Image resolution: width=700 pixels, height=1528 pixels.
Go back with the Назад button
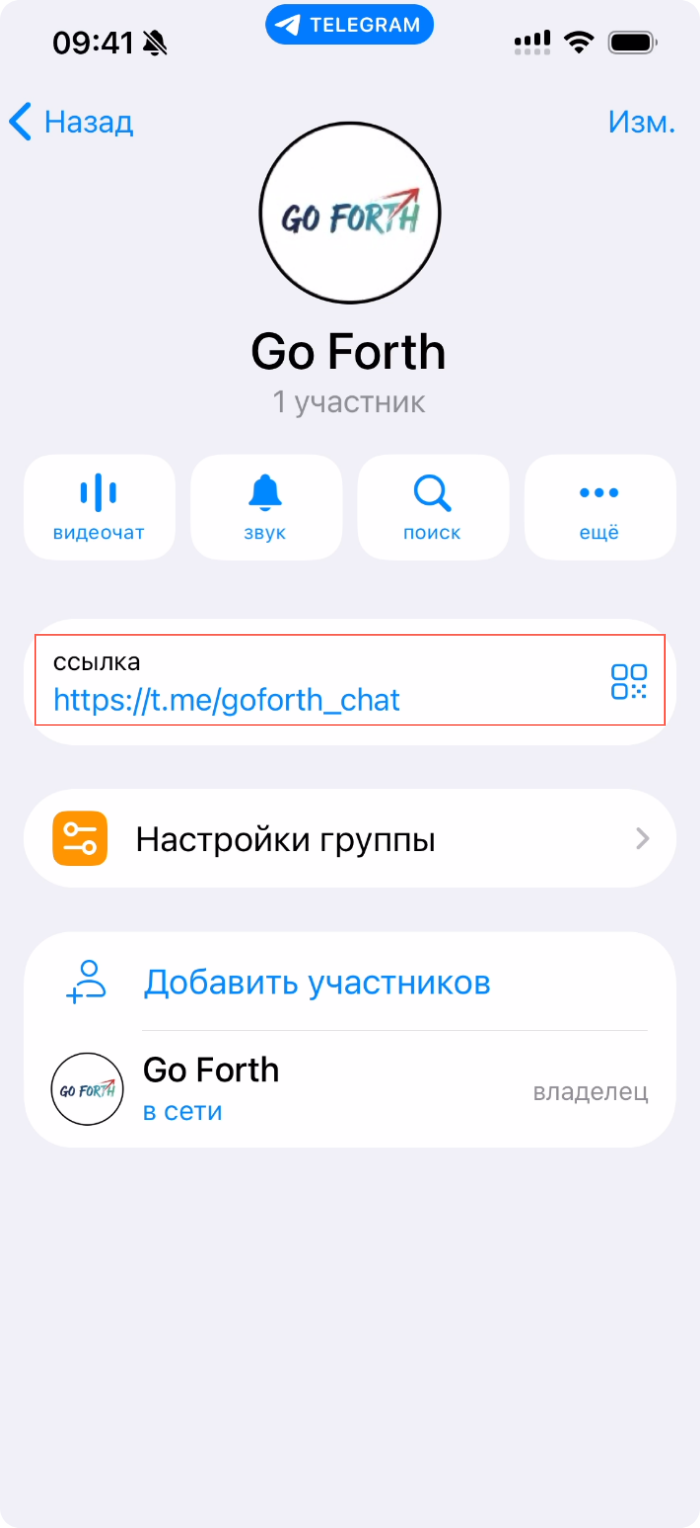tap(72, 122)
